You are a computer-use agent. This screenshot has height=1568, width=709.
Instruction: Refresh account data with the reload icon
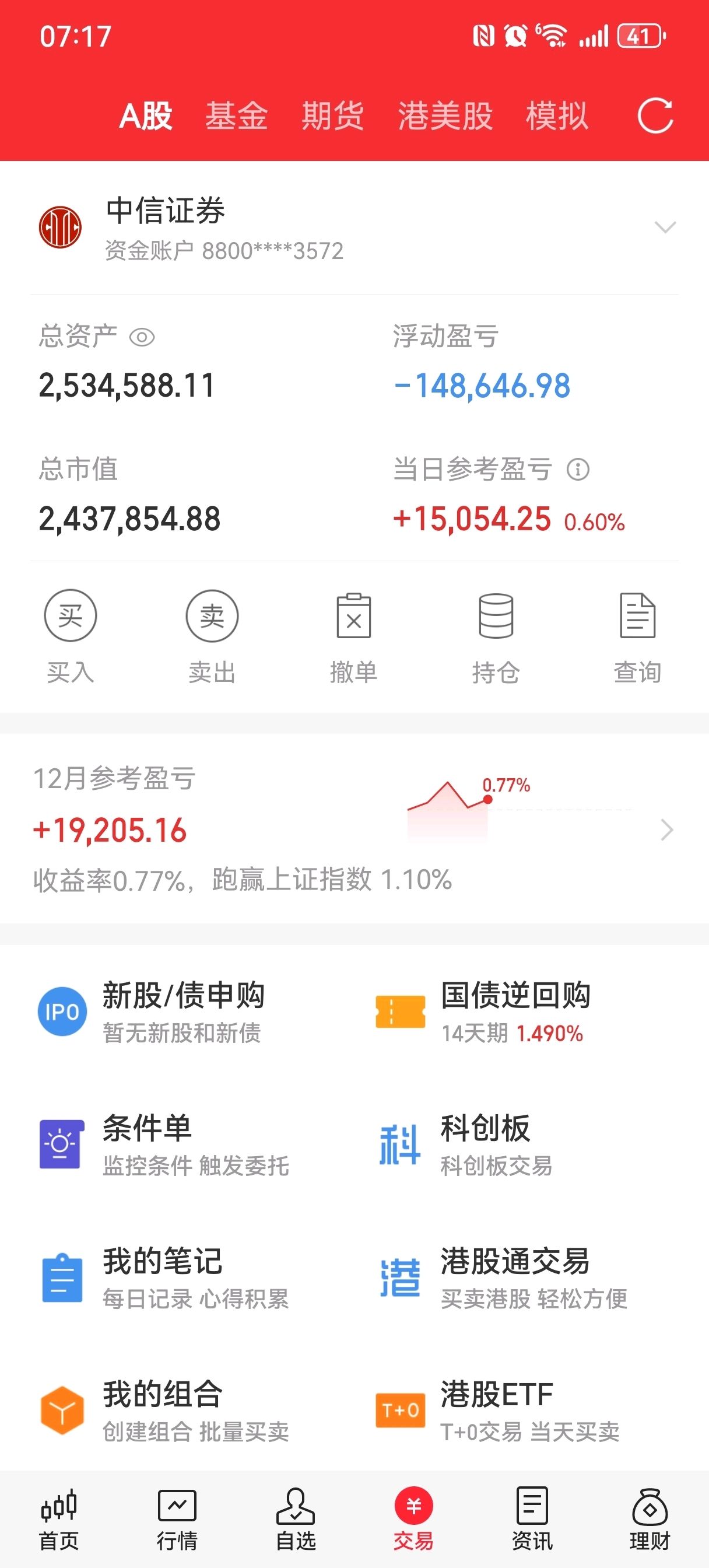click(655, 116)
